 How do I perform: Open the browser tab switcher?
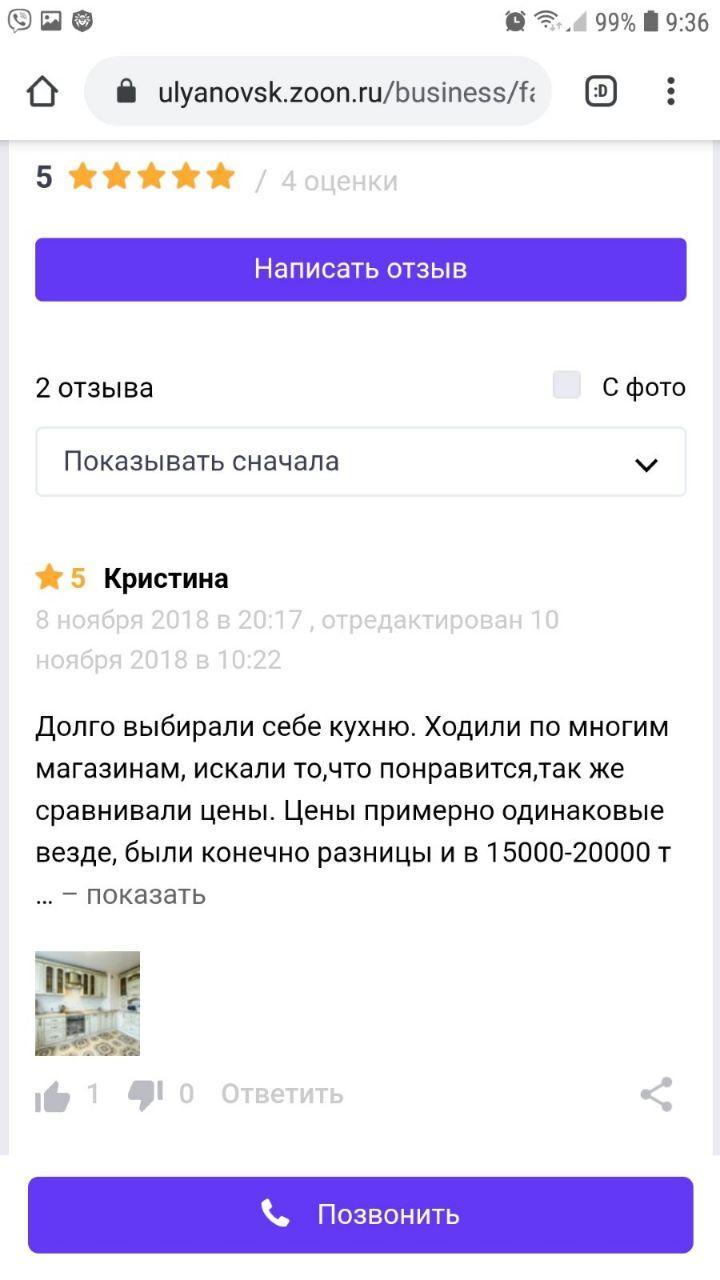pyautogui.click(x=600, y=92)
